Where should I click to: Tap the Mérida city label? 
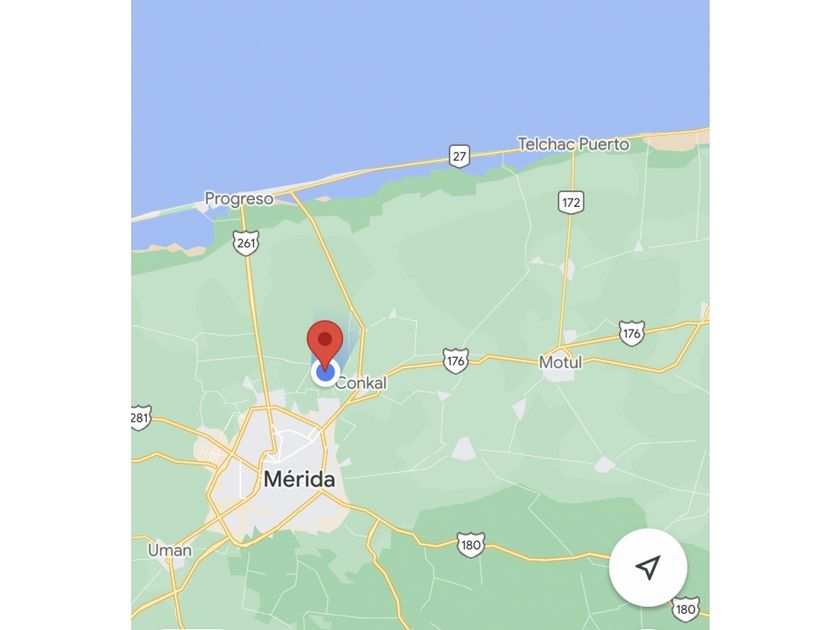(299, 479)
